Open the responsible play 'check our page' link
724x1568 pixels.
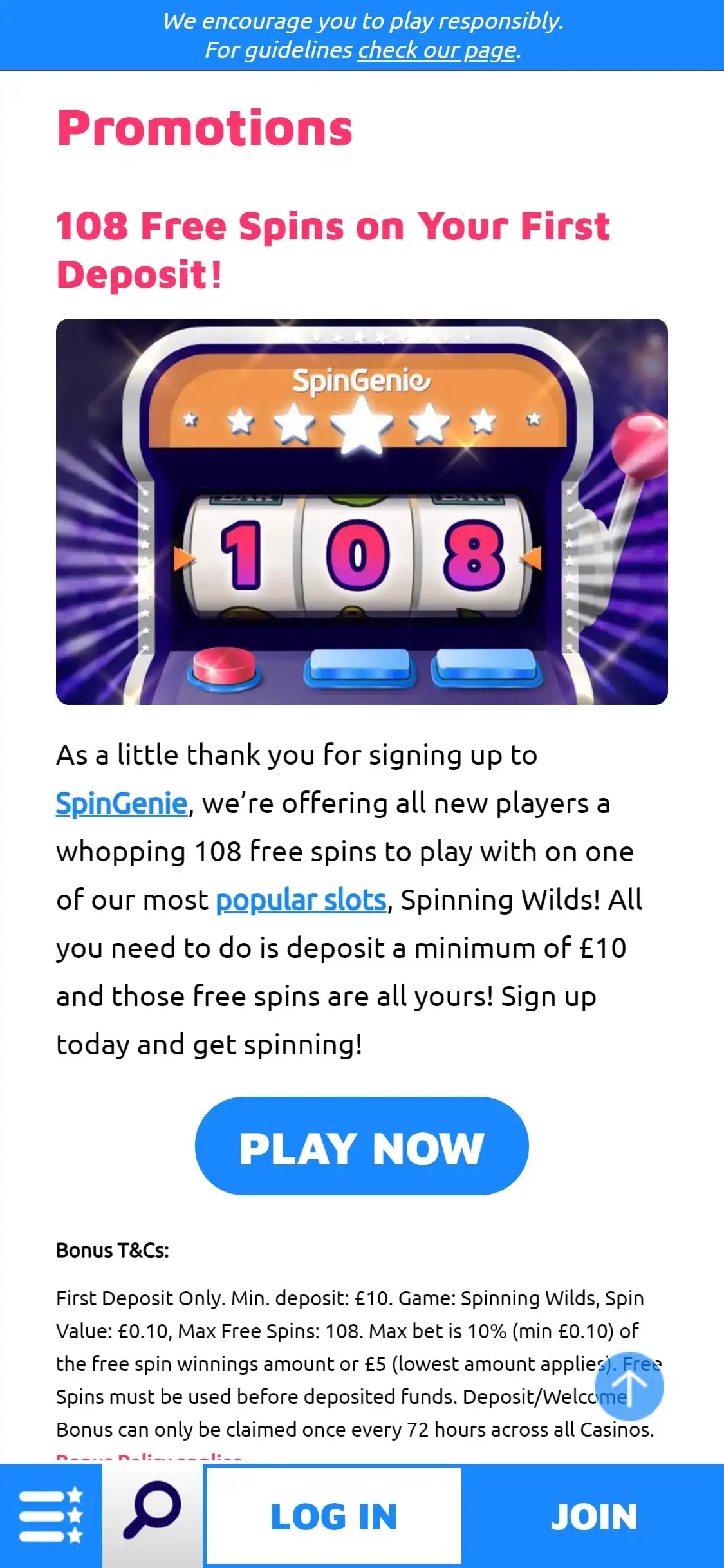coord(437,50)
